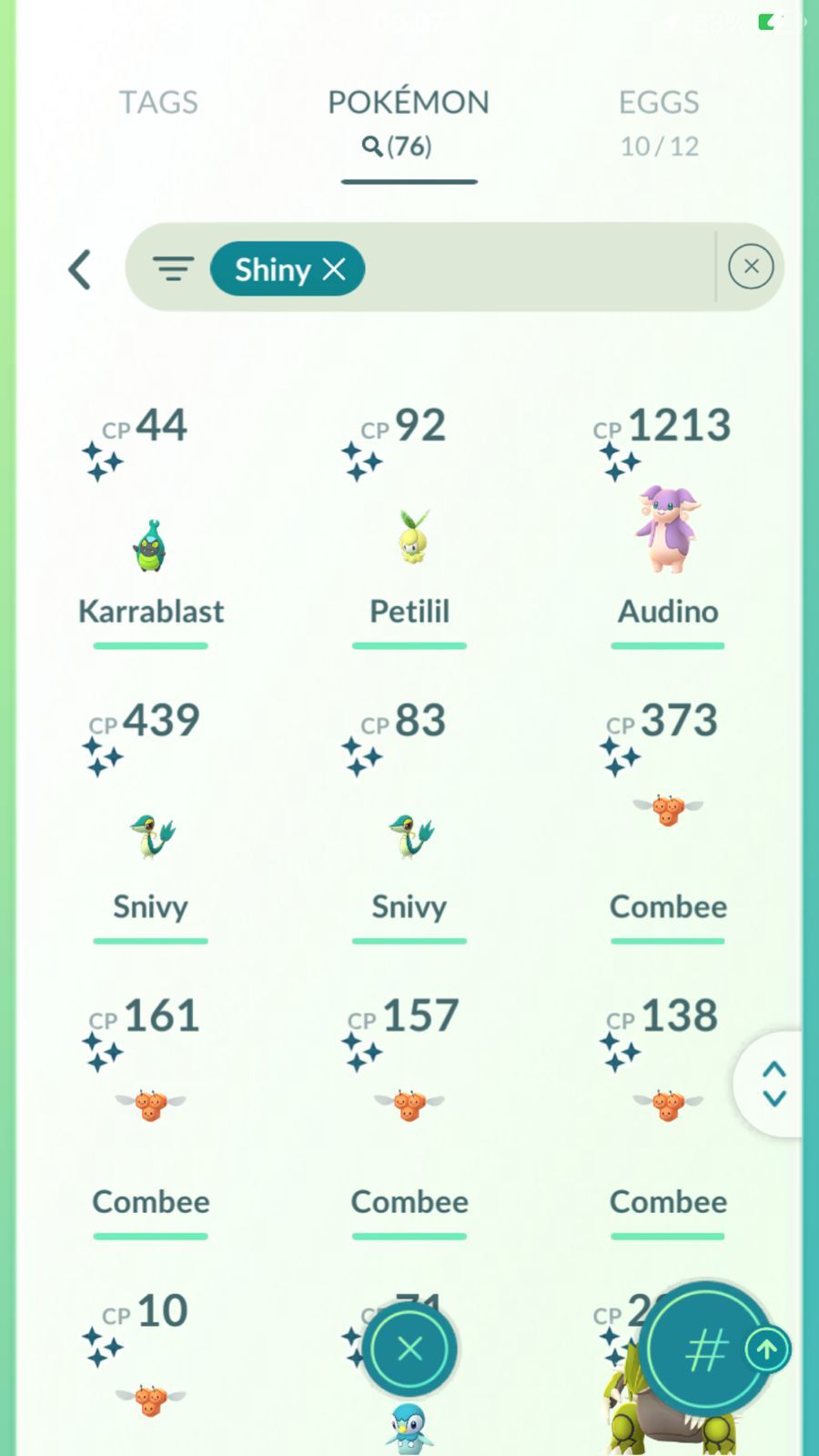Open the search filter options icon
The image size is (819, 1456).
pos(173,269)
